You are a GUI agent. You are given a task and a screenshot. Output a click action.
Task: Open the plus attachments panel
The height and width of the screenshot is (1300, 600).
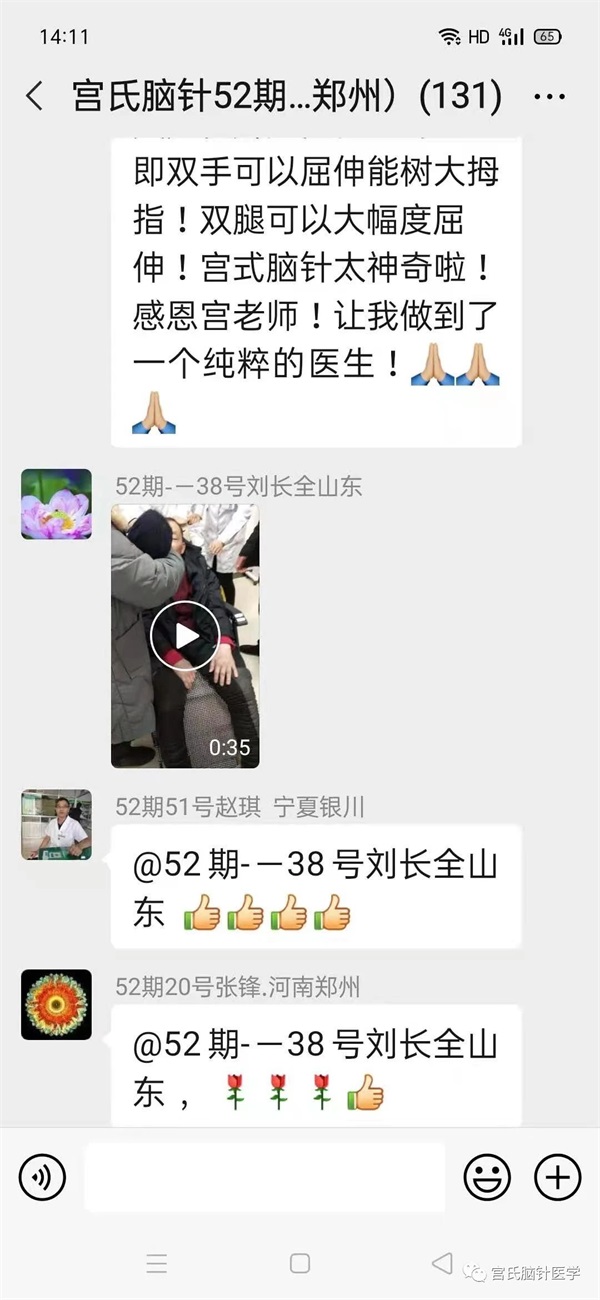tap(557, 1177)
